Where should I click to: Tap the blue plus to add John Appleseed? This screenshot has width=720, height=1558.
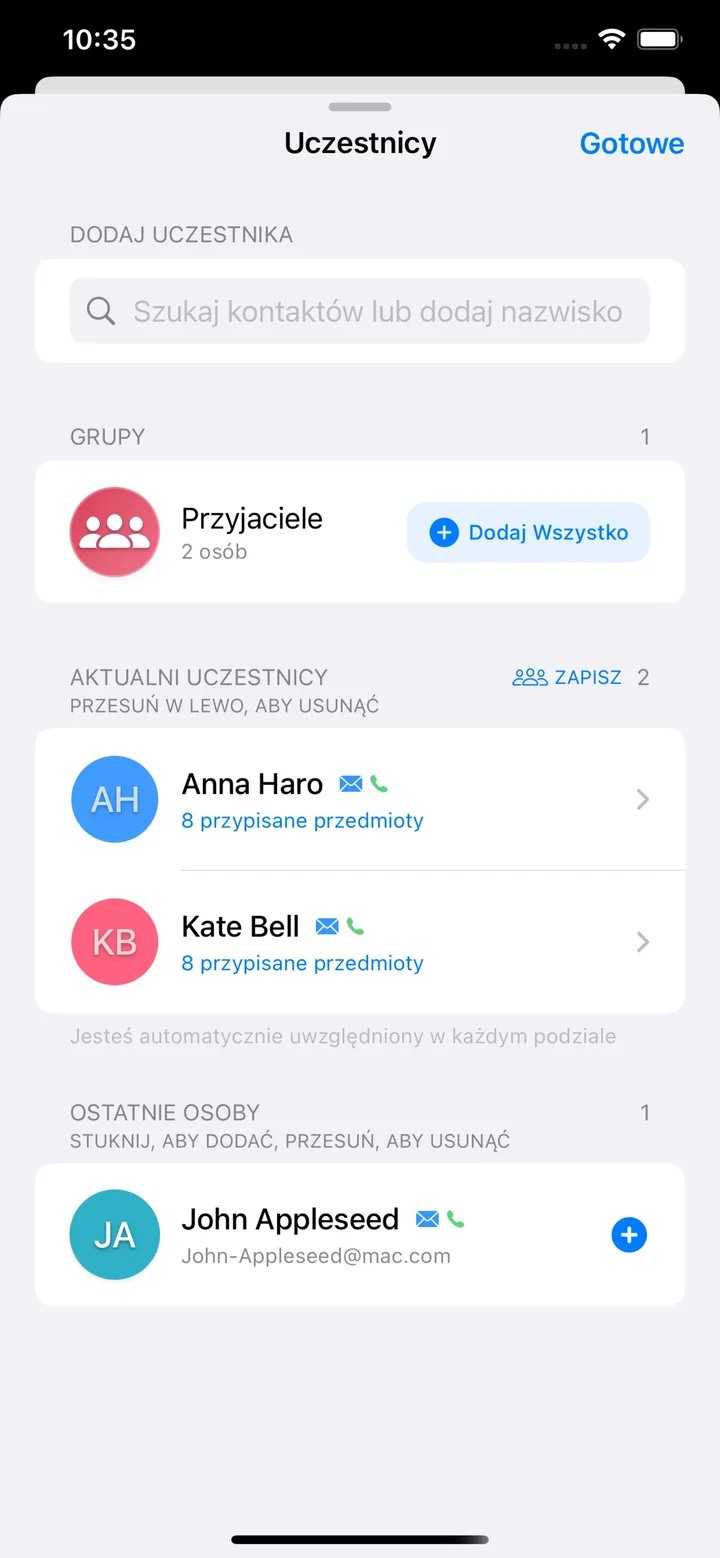629,1235
